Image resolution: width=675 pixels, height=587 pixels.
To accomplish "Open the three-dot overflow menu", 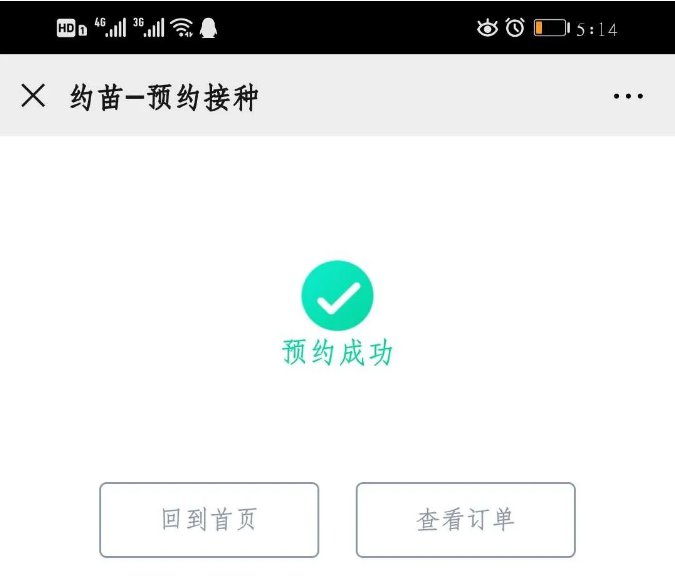I will pyautogui.click(x=628, y=97).
